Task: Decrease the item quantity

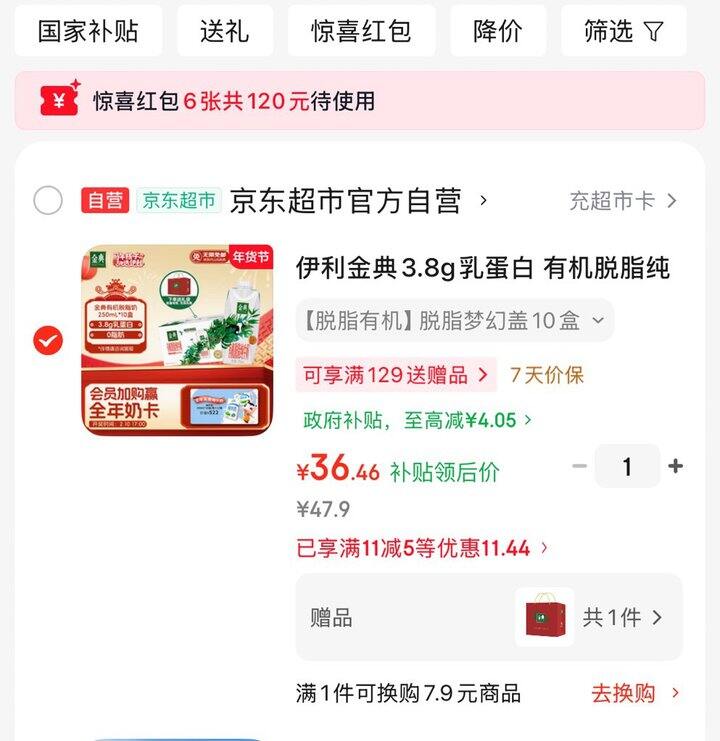Action: pos(579,466)
